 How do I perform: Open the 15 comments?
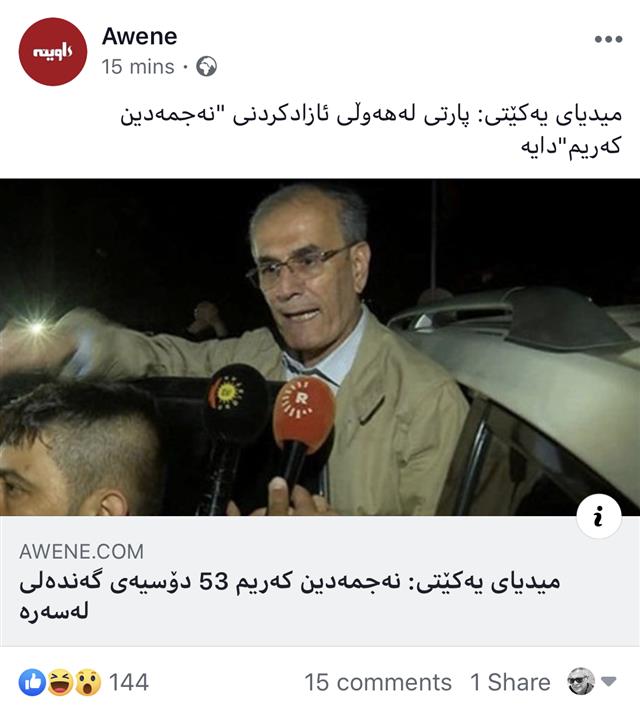point(378,682)
